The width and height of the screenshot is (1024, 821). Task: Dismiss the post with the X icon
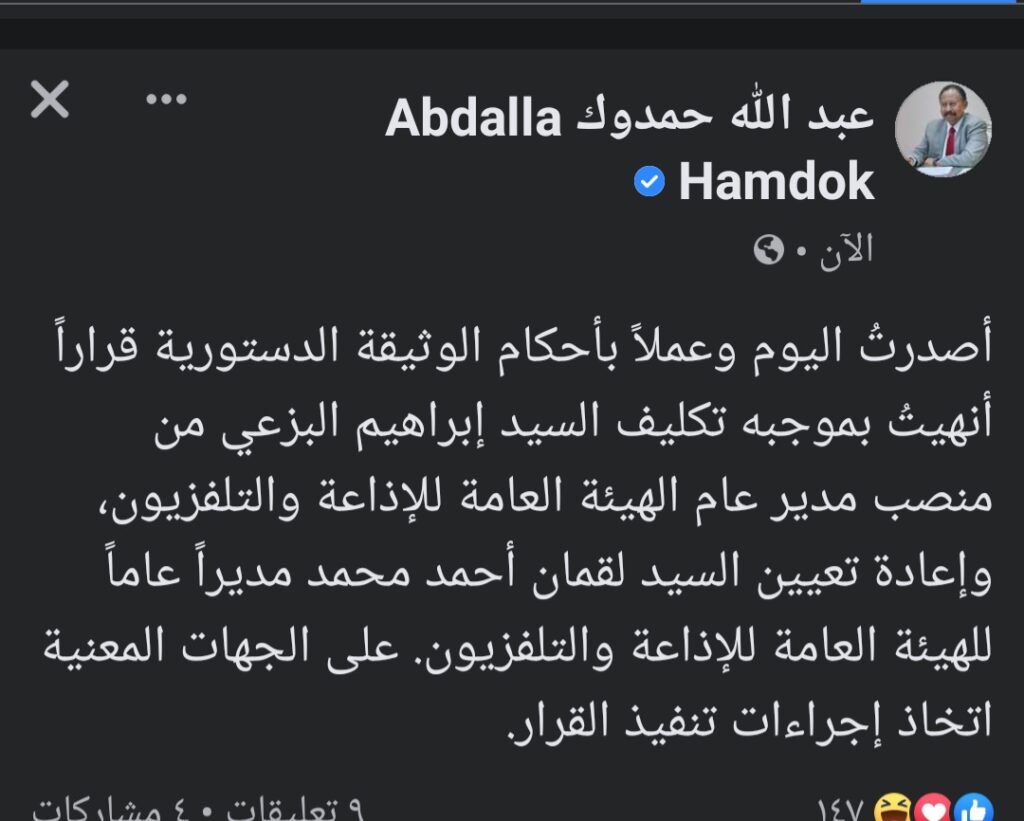click(x=50, y=100)
